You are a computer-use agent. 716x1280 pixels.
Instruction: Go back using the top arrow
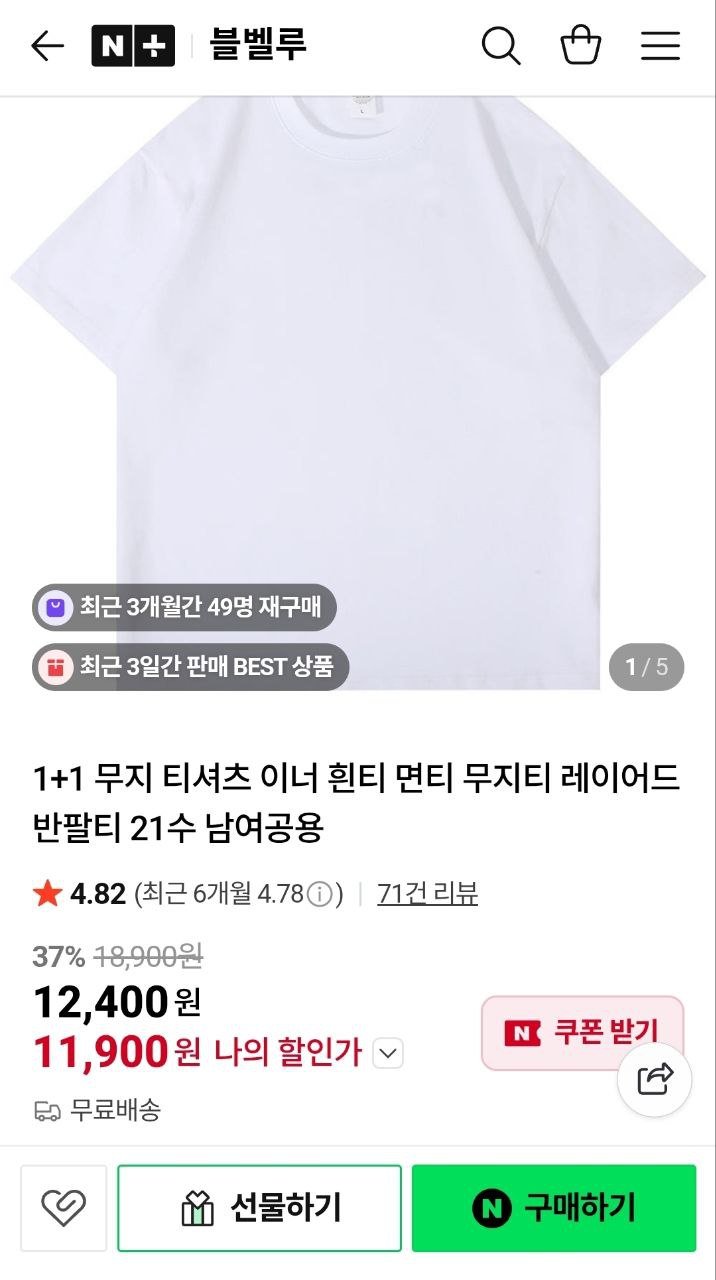47,46
